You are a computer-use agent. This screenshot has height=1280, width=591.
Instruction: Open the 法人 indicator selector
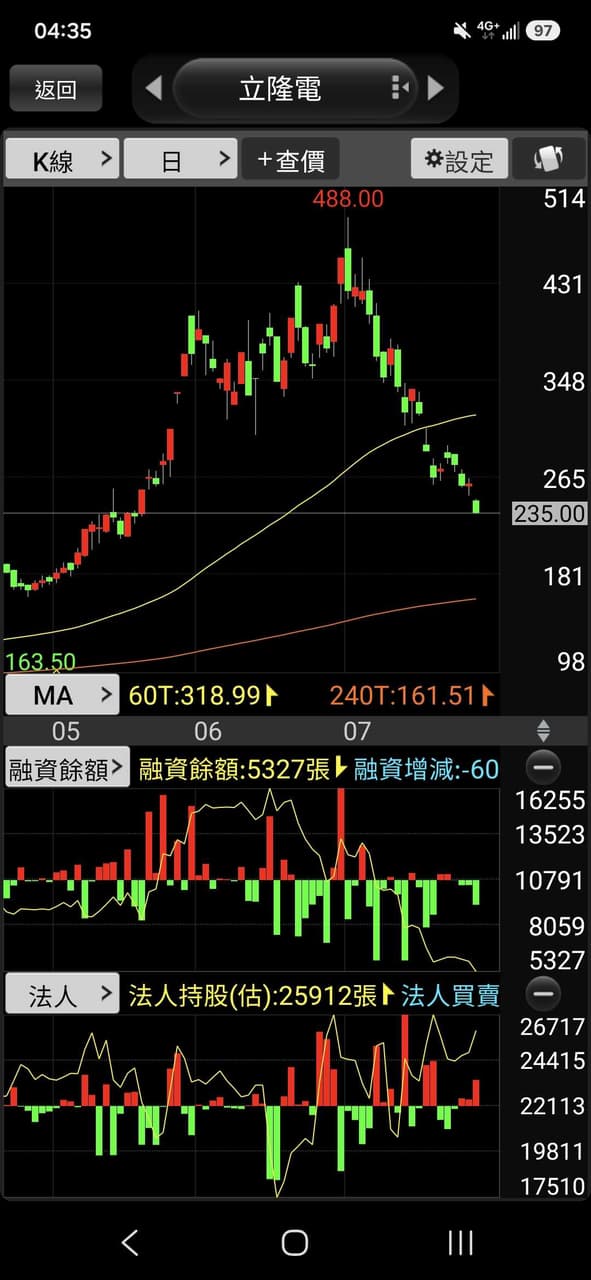click(x=62, y=995)
